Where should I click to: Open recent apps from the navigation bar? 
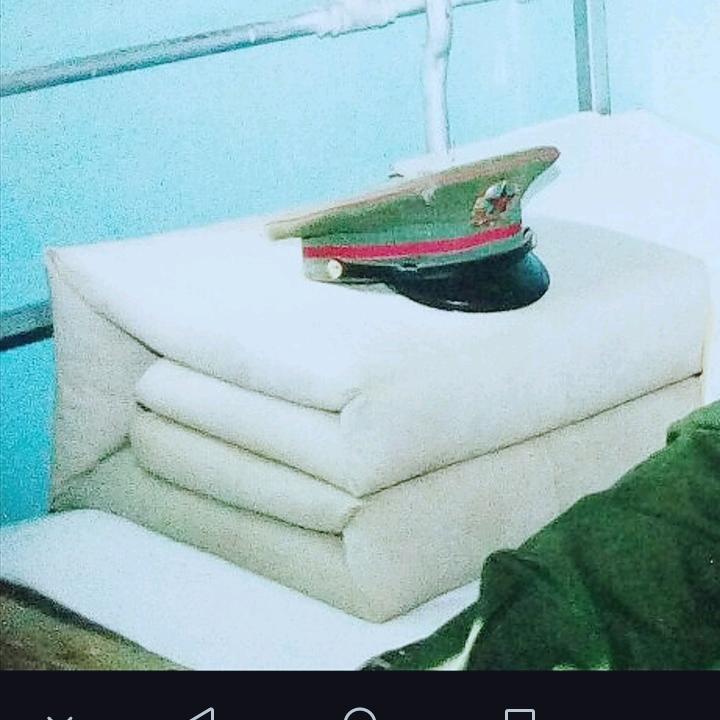(x=519, y=714)
